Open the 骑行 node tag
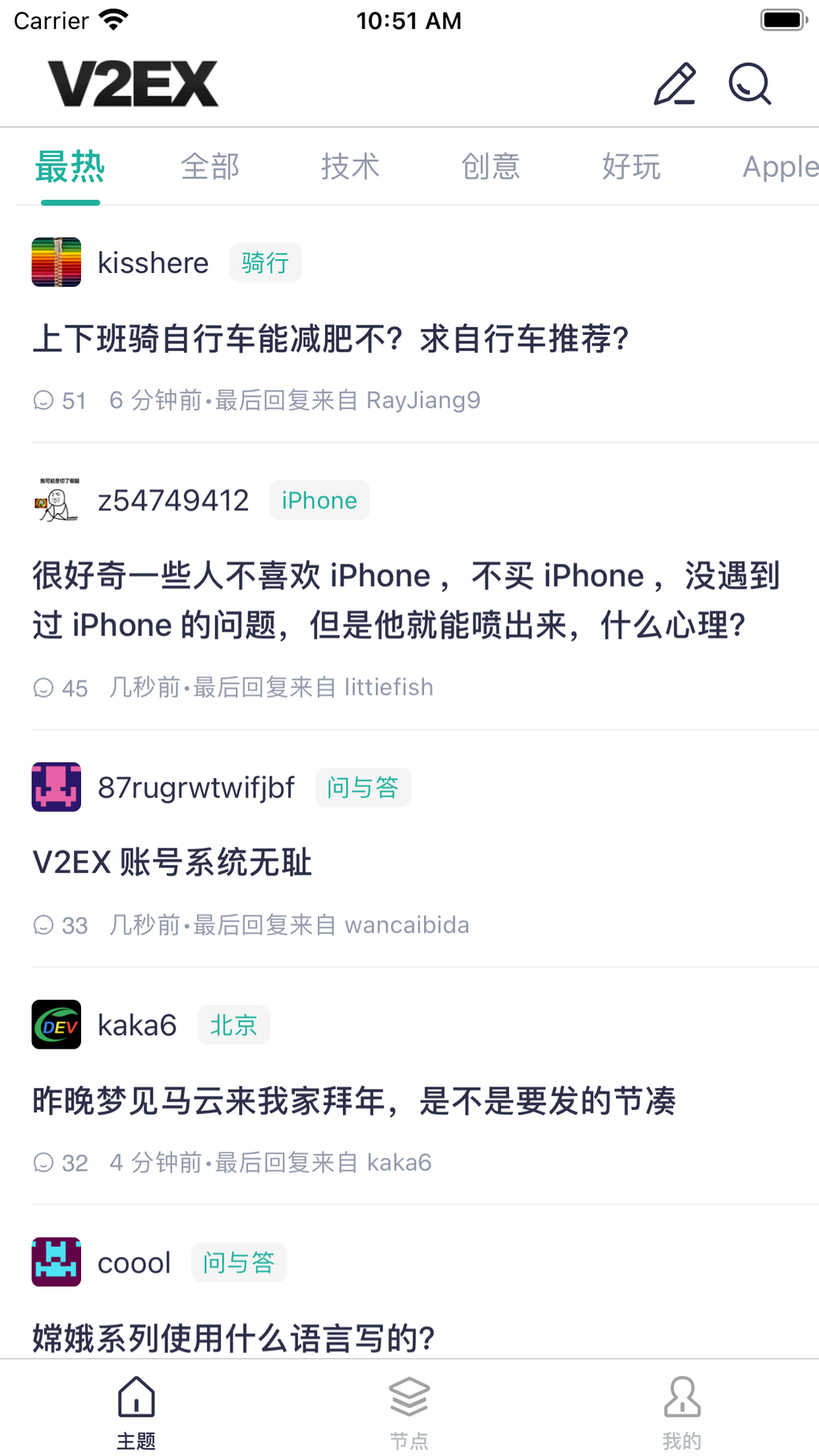Screen dimensions: 819x1456 [265, 263]
